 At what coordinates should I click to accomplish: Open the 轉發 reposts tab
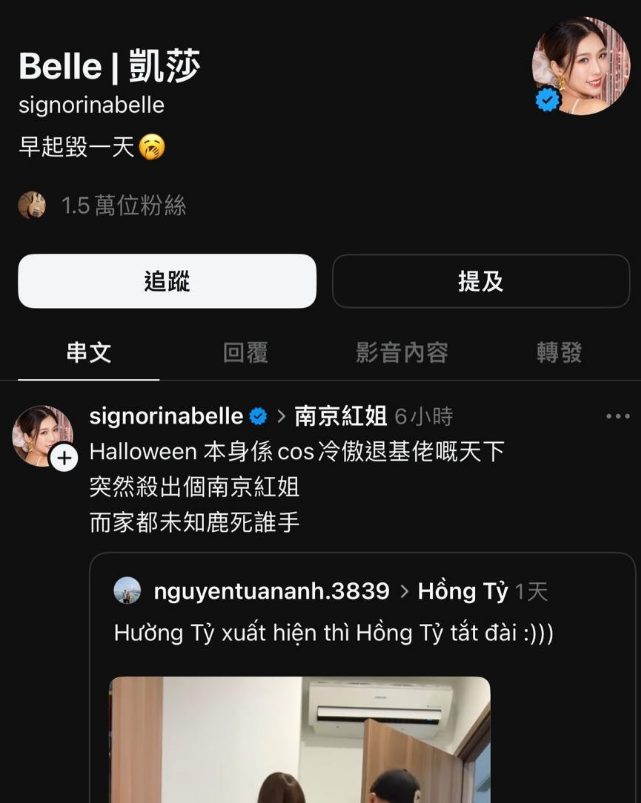(558, 352)
